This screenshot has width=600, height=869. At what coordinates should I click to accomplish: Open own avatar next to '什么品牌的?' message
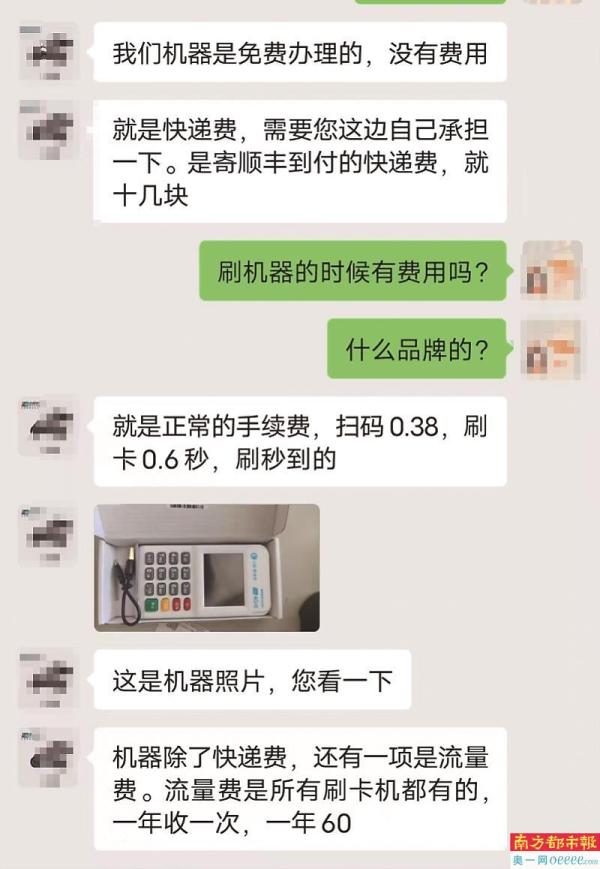(552, 349)
